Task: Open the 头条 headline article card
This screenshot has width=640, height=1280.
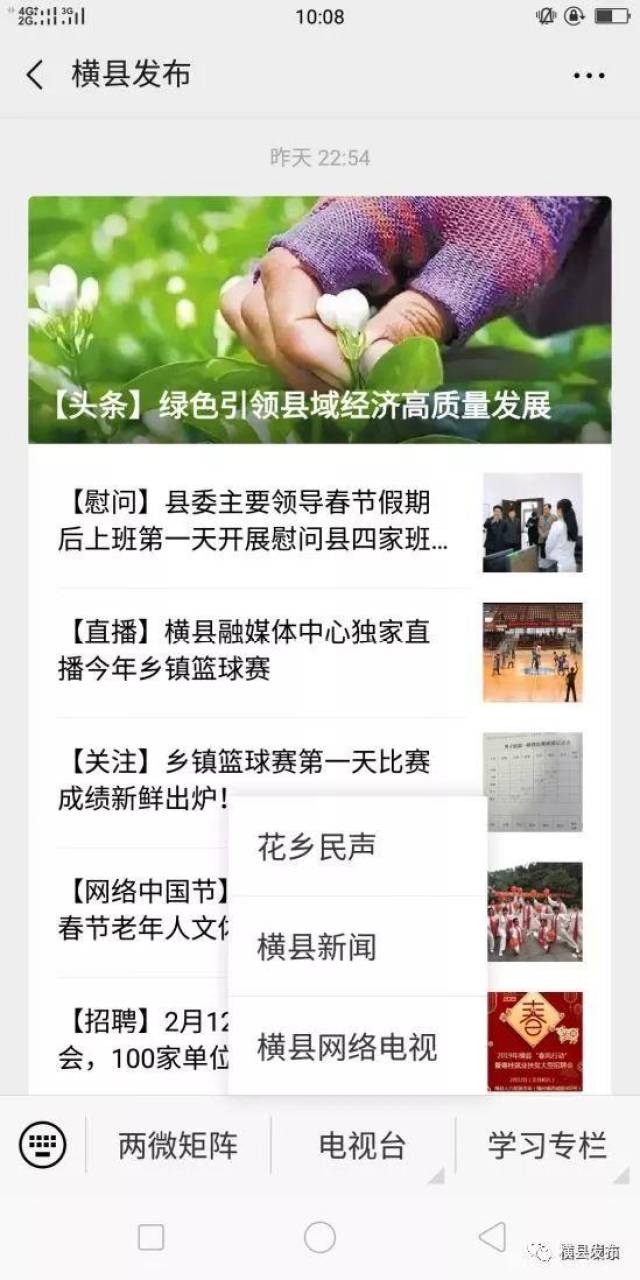Action: click(319, 320)
